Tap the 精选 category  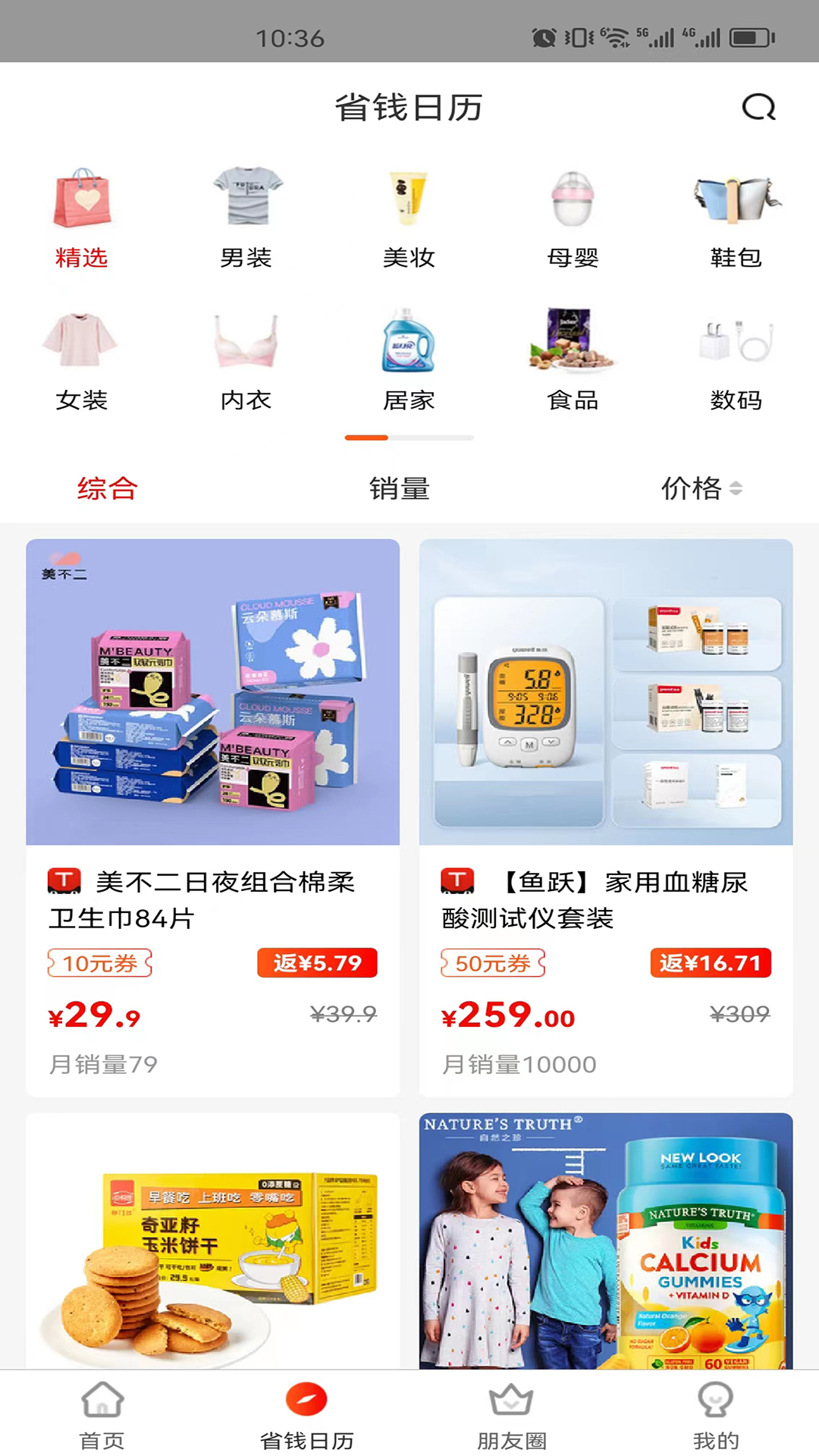[81, 218]
